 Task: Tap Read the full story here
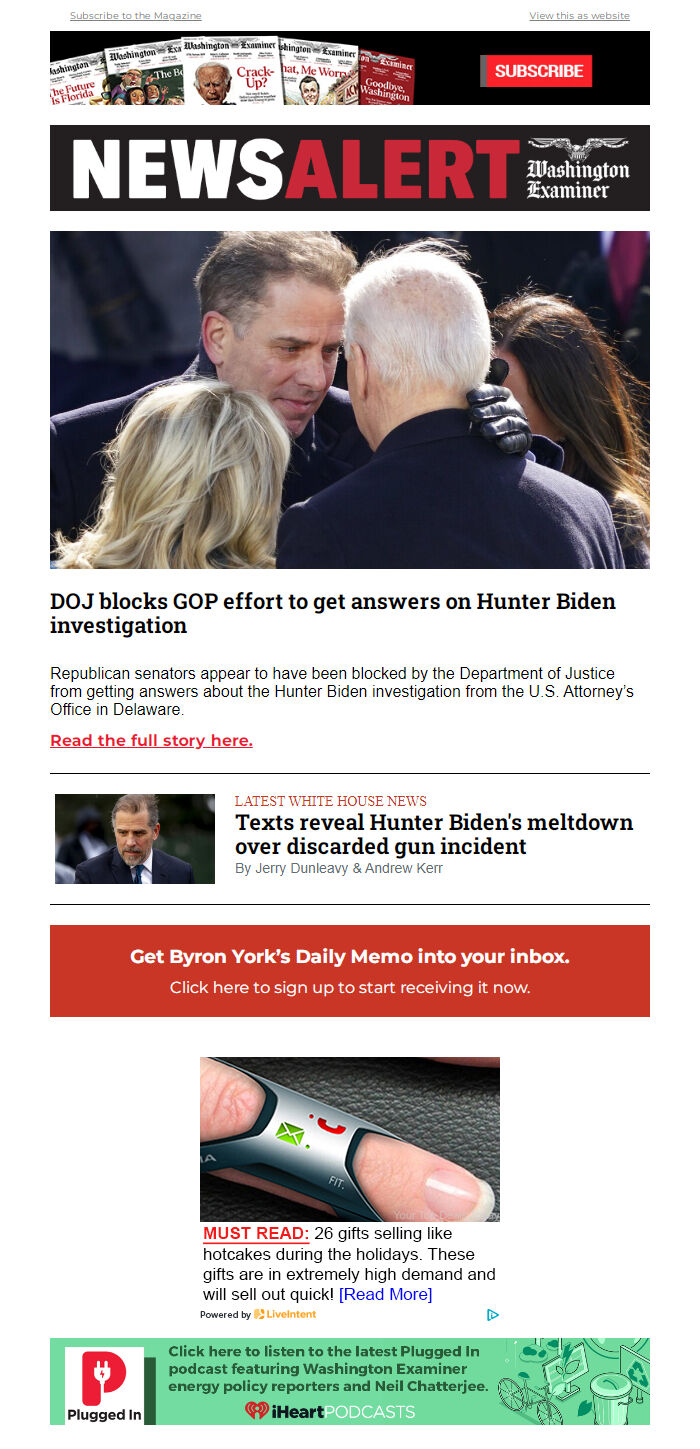[x=151, y=741]
